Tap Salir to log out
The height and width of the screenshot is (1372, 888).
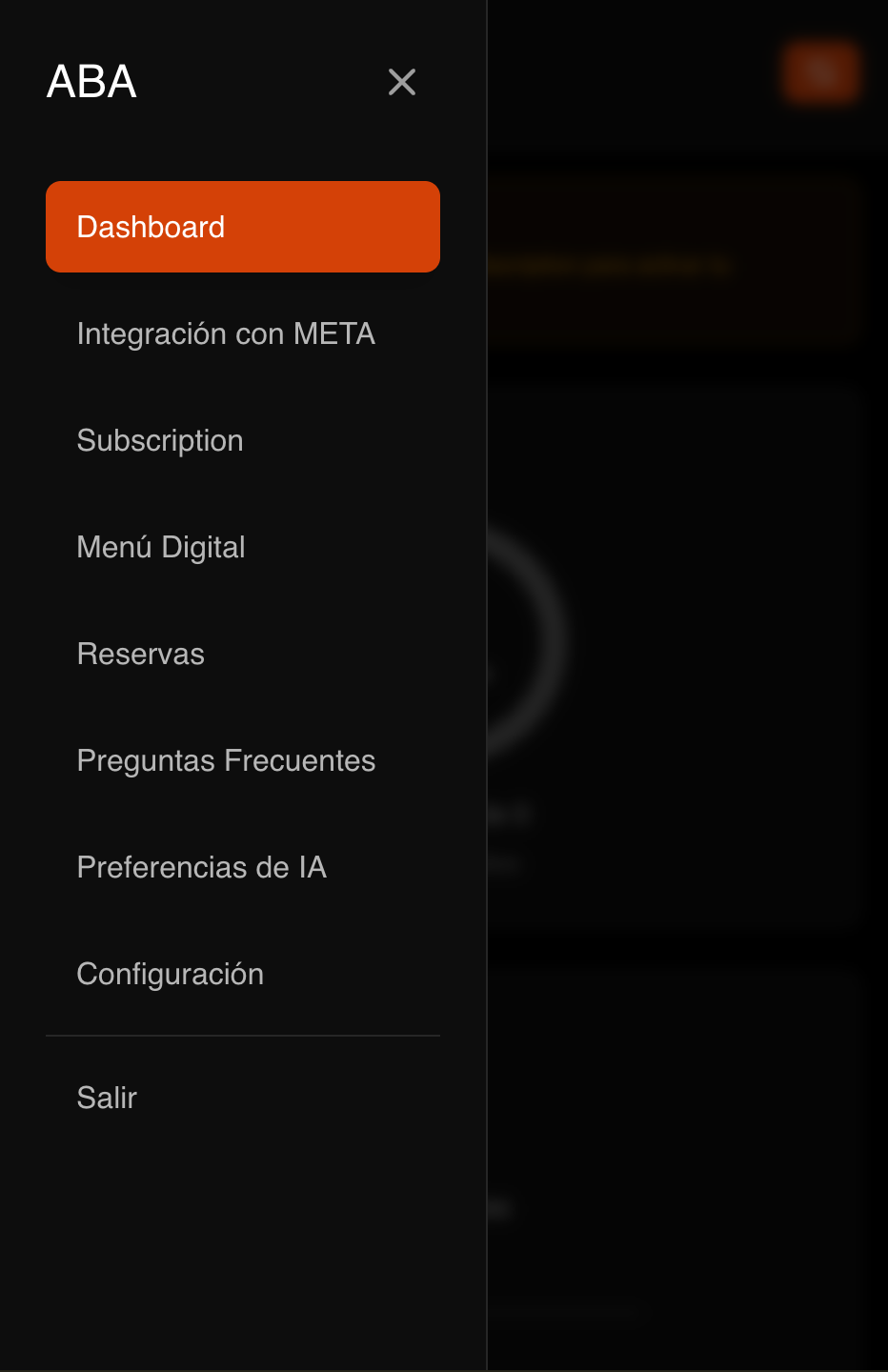107,1098
